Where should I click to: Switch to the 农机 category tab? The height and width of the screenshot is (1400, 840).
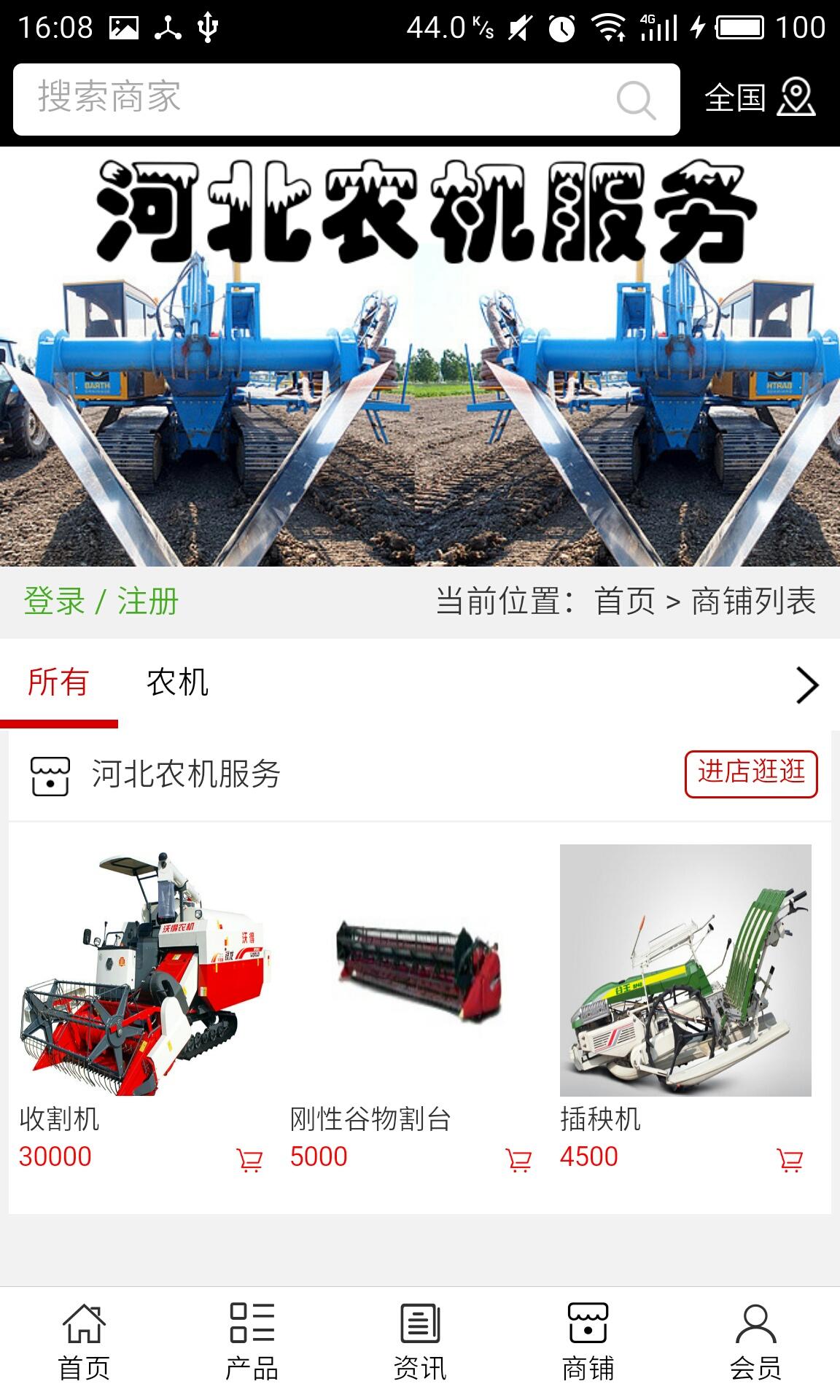177,683
